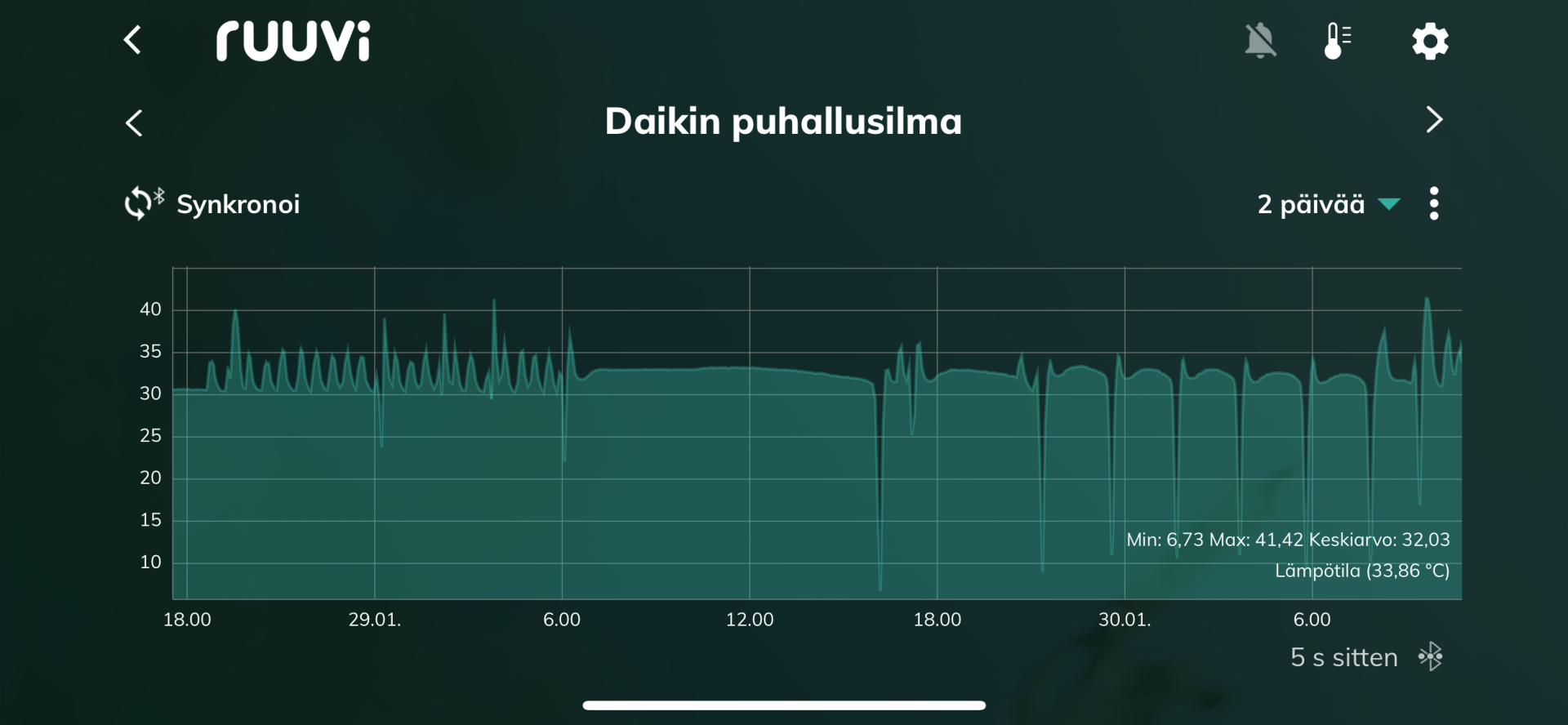Open the sensor settings gear

[x=1430, y=41]
